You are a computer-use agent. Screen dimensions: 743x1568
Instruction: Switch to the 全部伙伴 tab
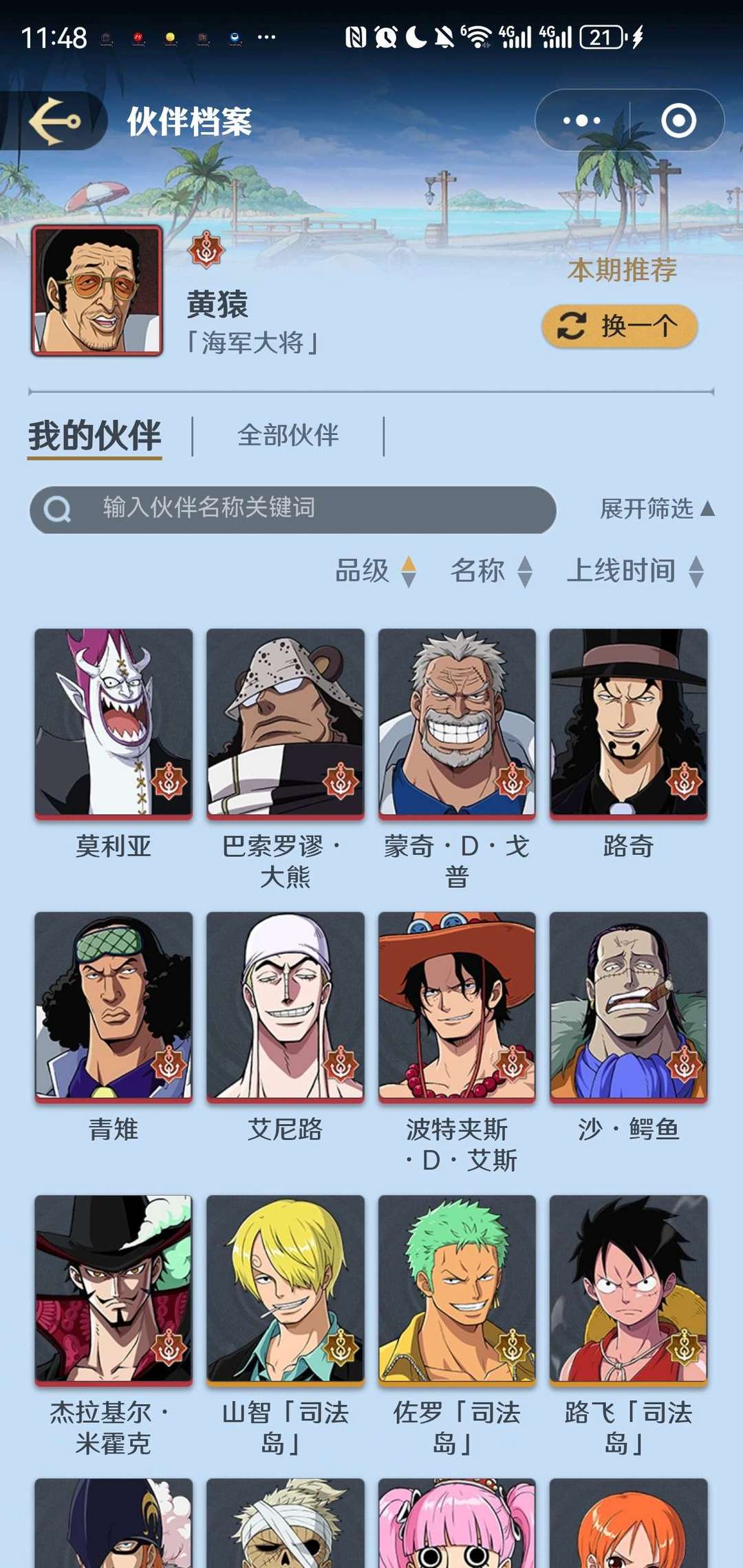(x=288, y=435)
